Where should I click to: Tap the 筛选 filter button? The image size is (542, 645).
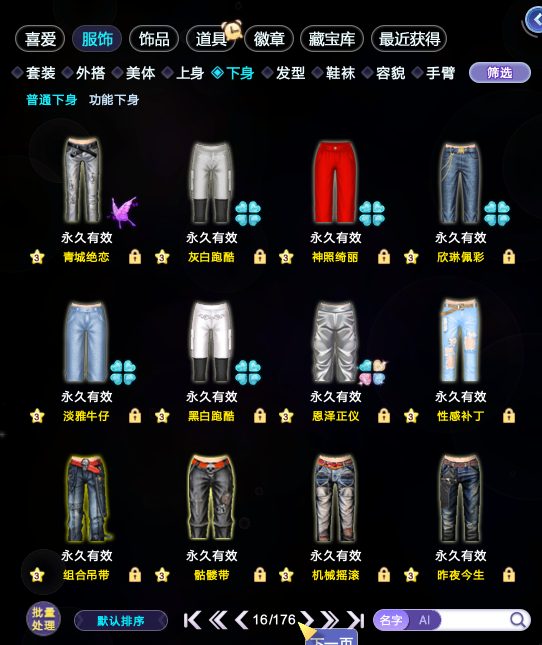point(500,73)
